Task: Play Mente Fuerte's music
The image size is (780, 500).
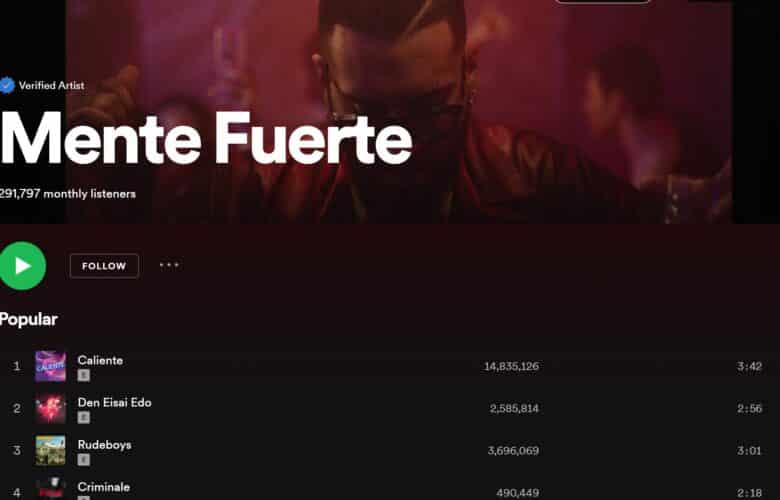Action: pos(22,266)
